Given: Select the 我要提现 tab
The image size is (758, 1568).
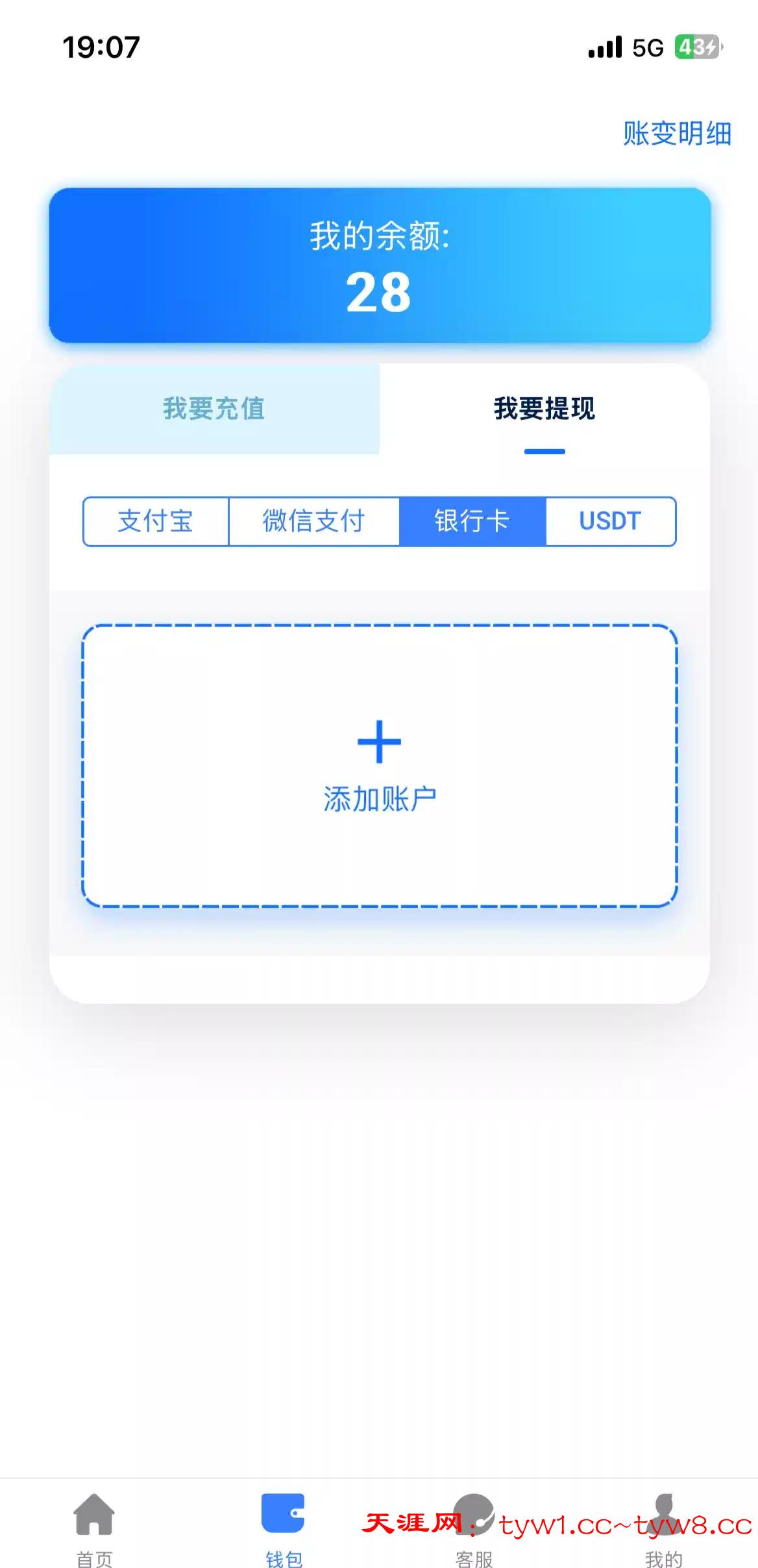Looking at the screenshot, I should pyautogui.click(x=544, y=409).
